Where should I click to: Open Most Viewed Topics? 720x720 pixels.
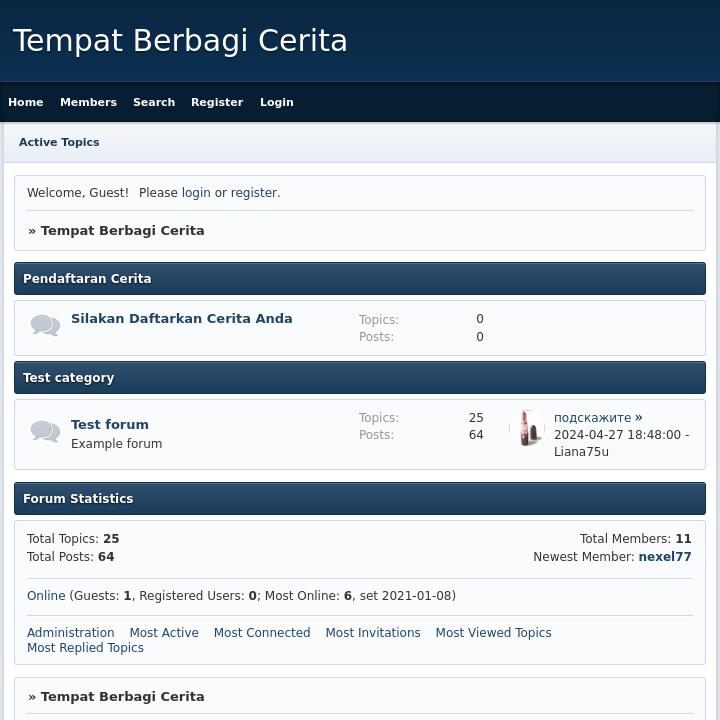[493, 633]
